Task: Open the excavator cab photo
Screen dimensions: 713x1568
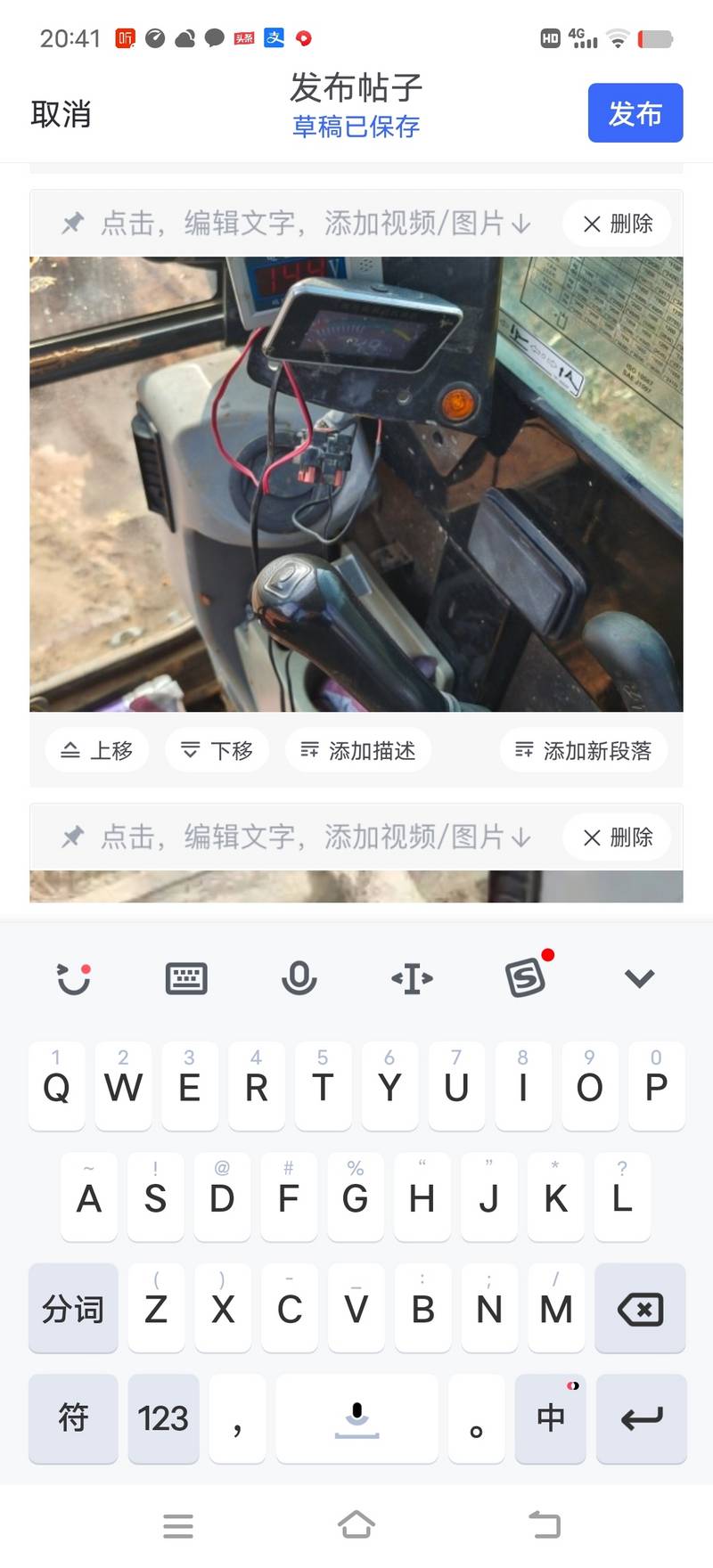Action: point(356,484)
